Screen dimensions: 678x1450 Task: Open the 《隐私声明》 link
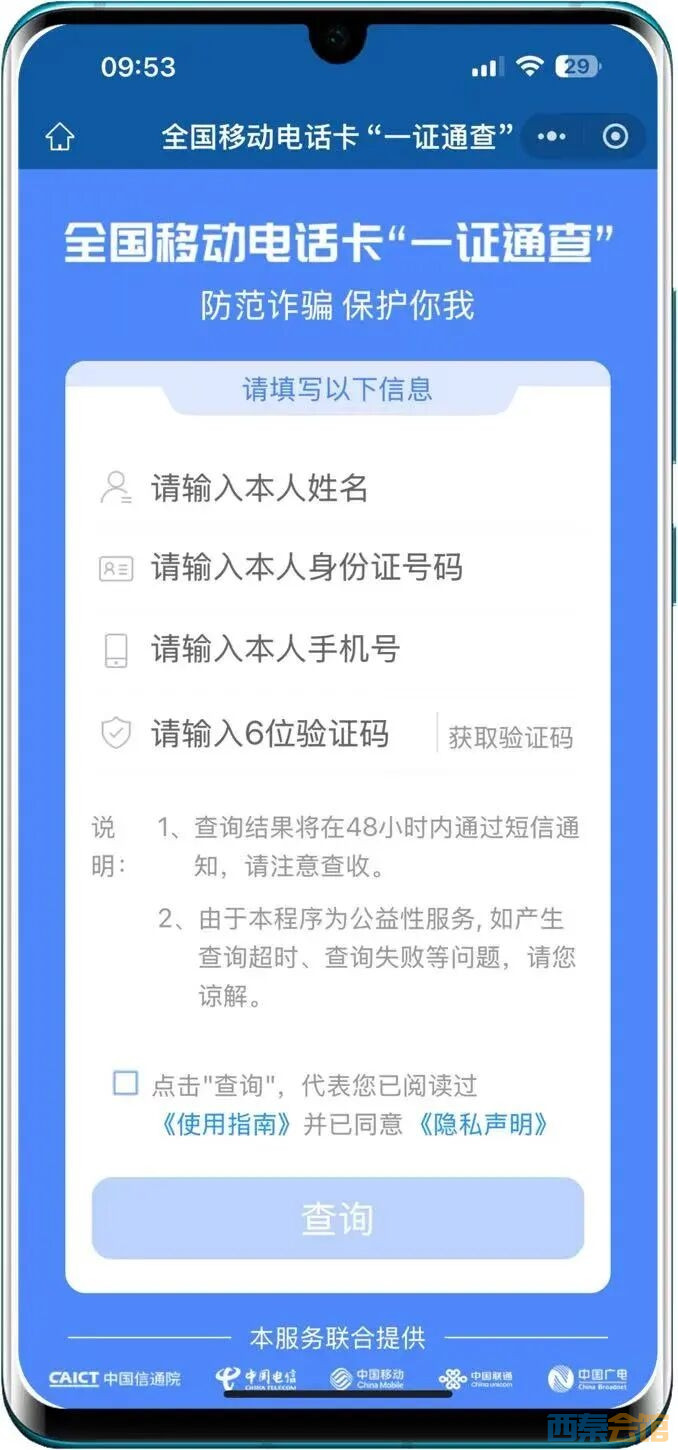(x=482, y=1124)
